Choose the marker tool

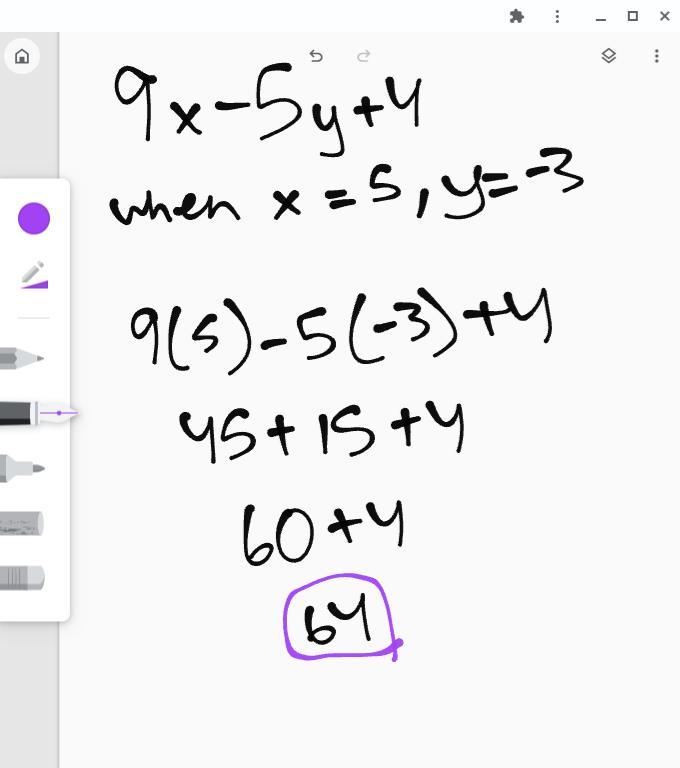click(22, 468)
